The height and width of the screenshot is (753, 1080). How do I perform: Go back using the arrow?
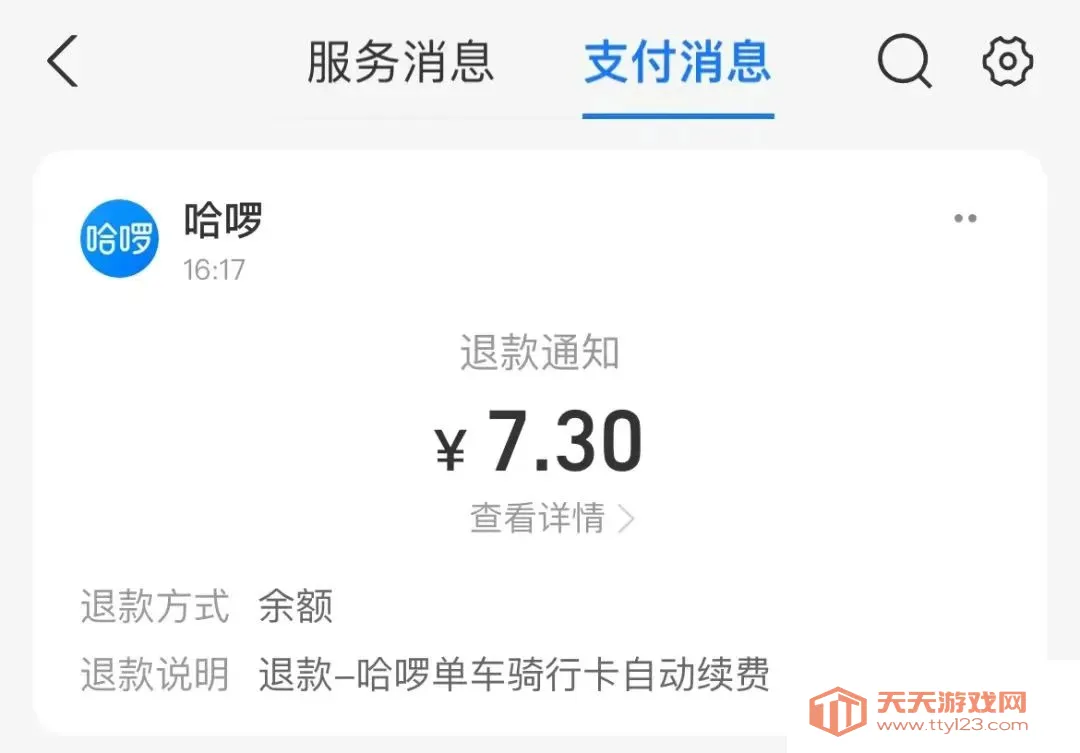(62, 62)
